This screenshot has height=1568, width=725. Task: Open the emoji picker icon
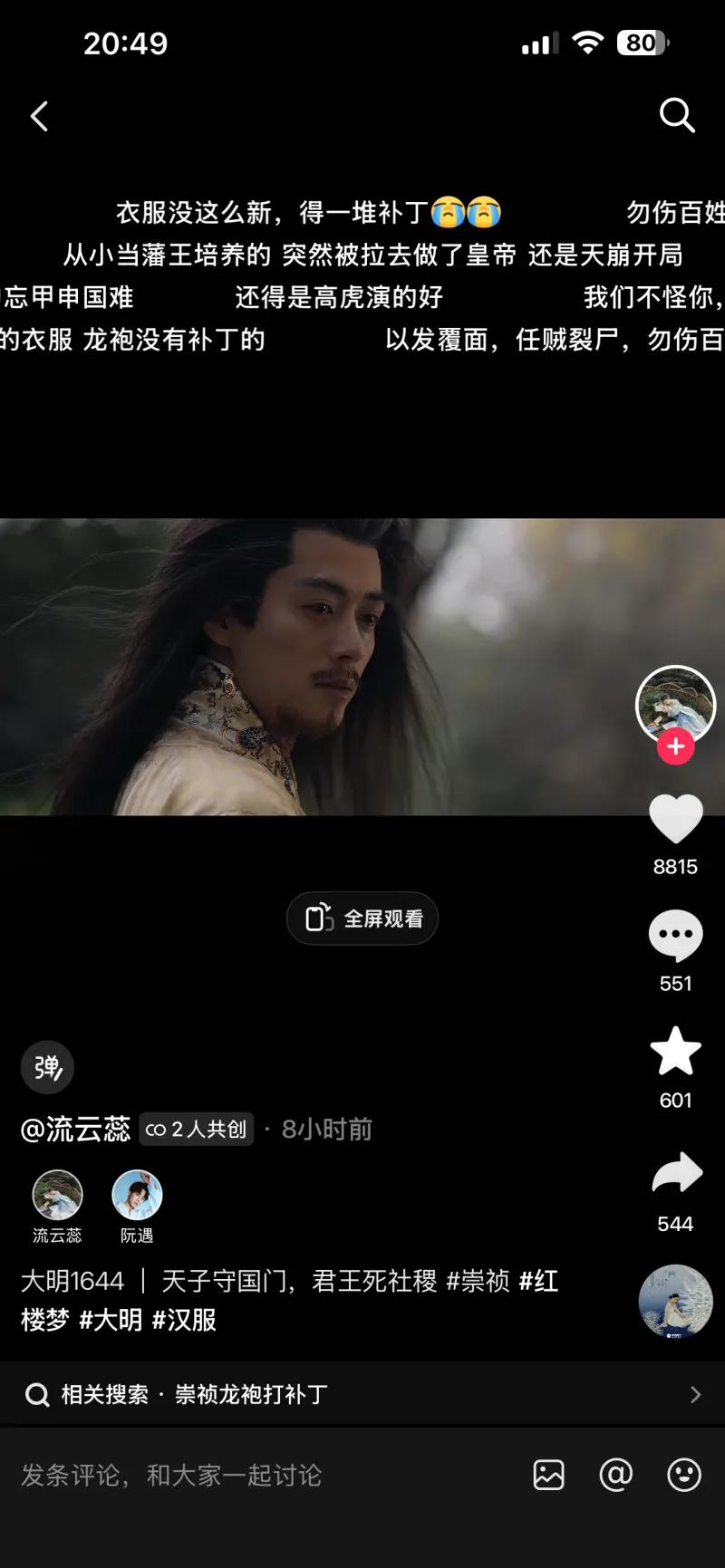tap(684, 1476)
